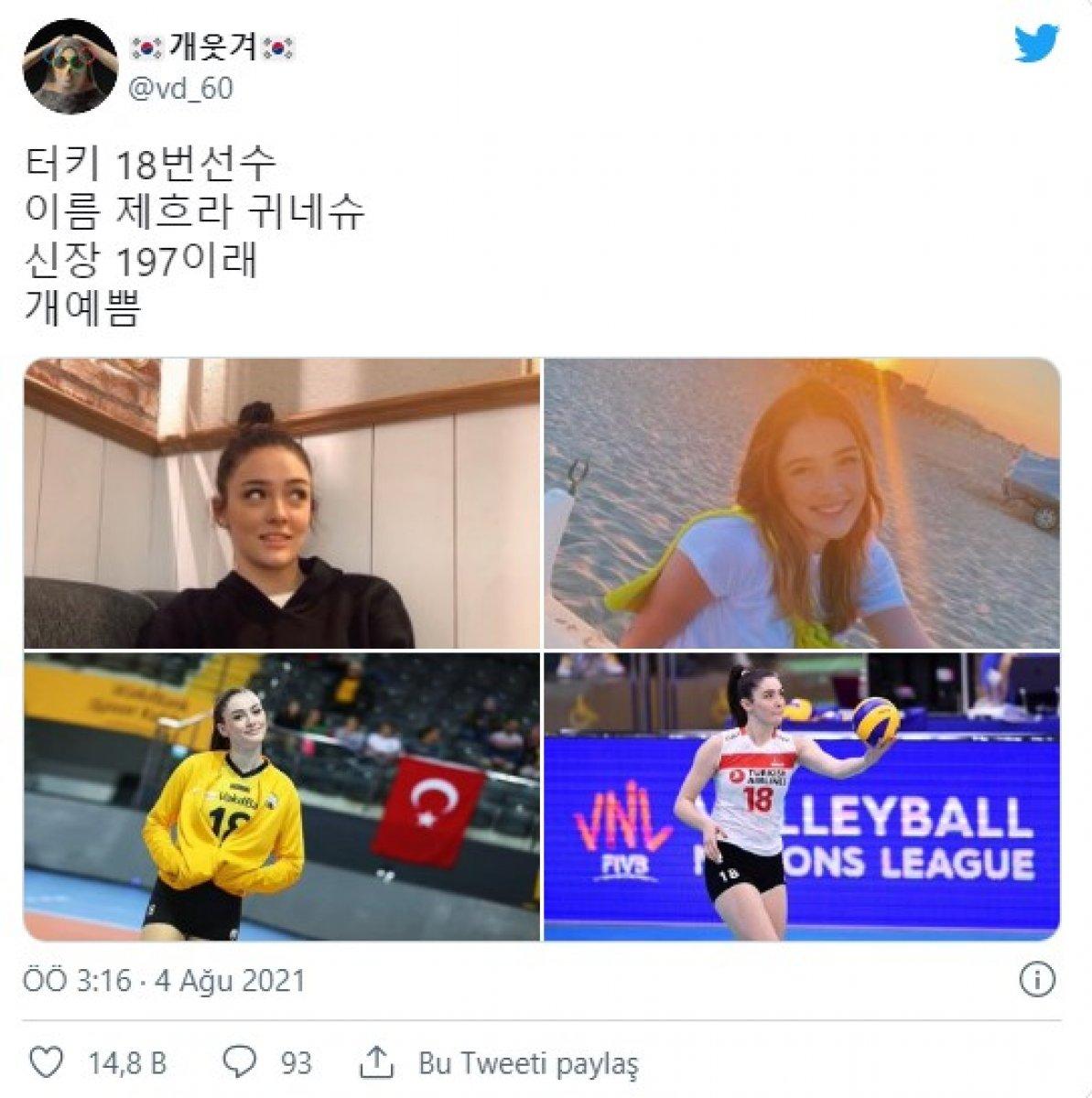Screen dimensions: 1092x1098
Task: Like this tweet with the heart icon
Action: (x=46, y=1063)
